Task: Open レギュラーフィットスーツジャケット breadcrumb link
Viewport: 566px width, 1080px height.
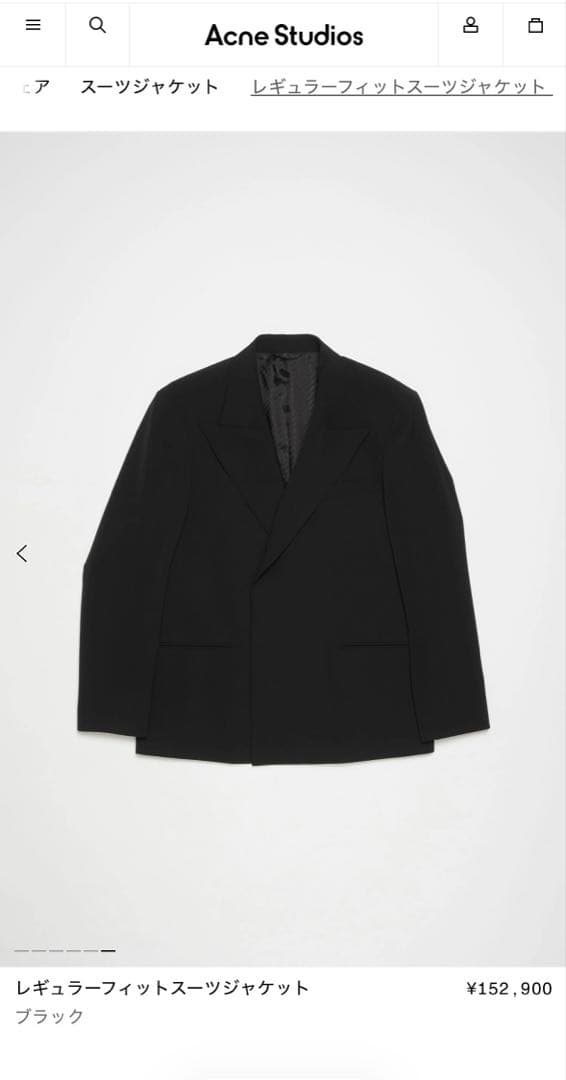Action: 401,87
